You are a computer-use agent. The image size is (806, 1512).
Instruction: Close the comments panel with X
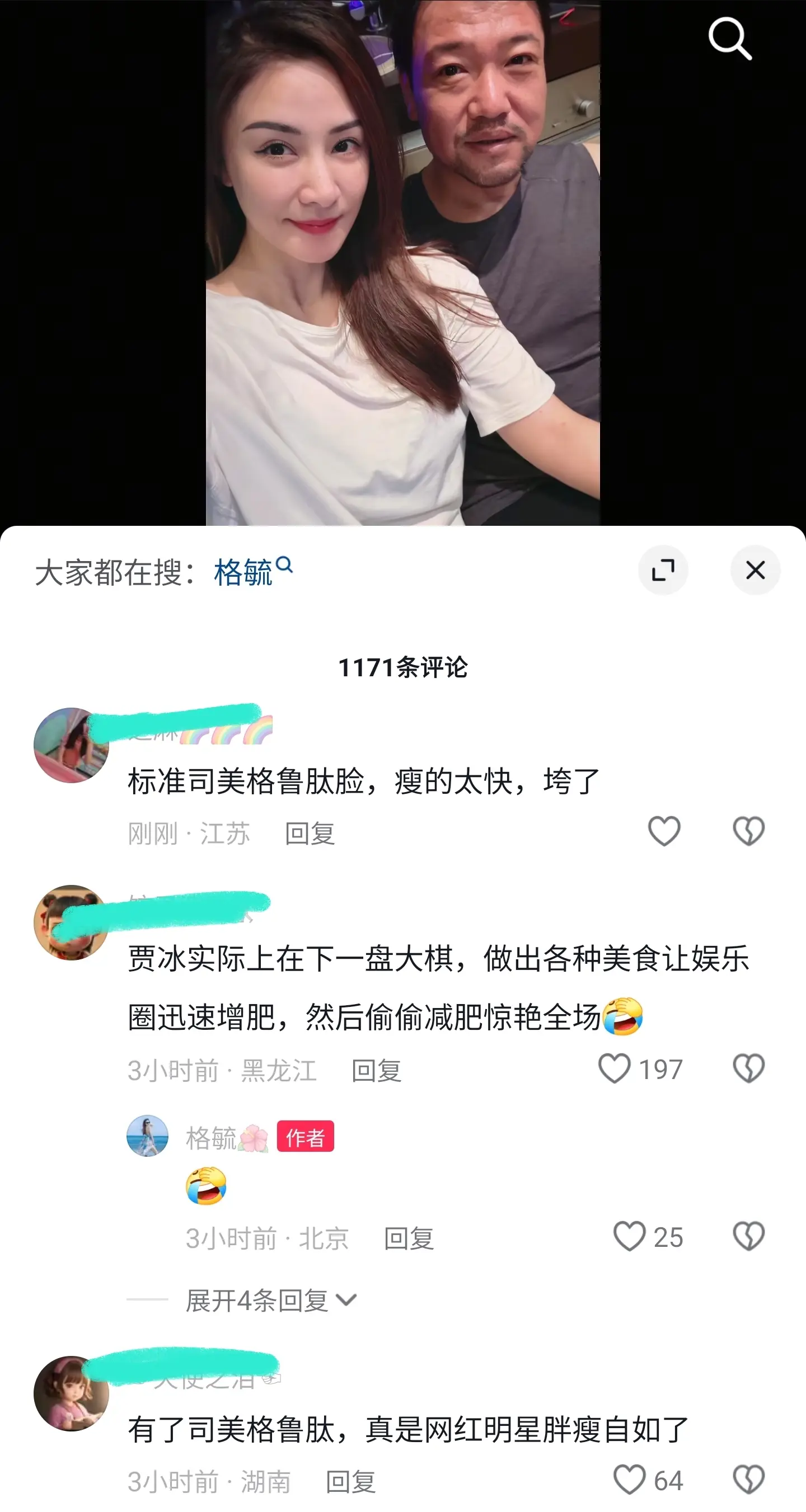(755, 570)
